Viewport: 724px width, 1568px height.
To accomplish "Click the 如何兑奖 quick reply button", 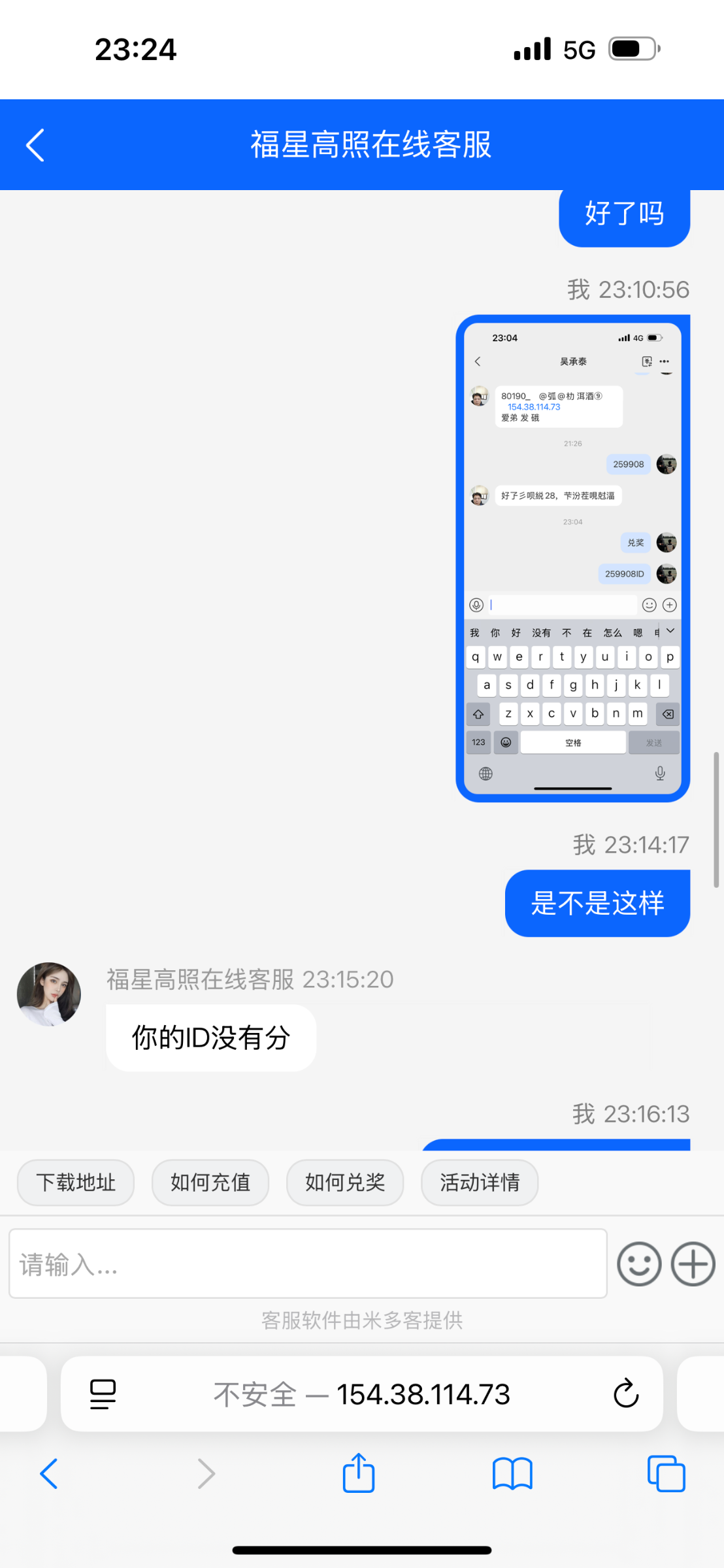I will pos(344,1183).
